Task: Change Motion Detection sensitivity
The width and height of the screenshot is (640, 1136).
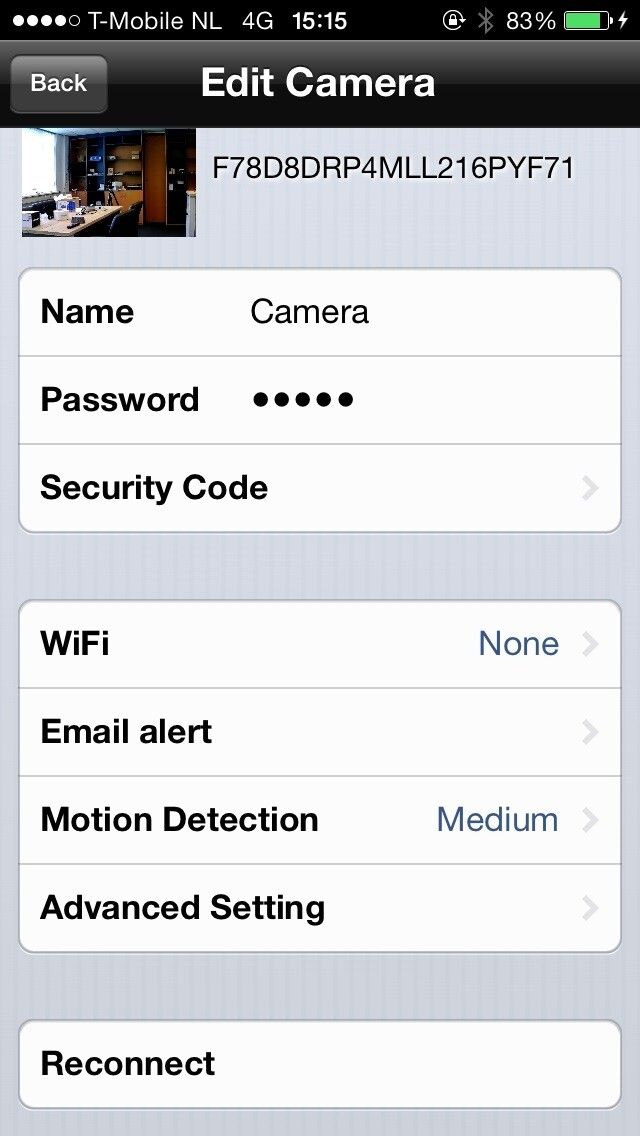Action: [320, 820]
